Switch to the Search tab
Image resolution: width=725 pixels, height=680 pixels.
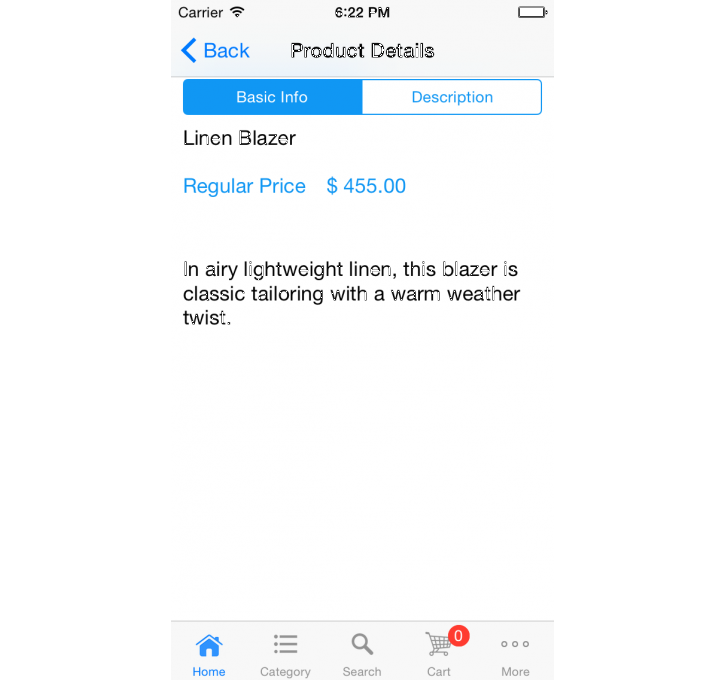[x=362, y=654]
